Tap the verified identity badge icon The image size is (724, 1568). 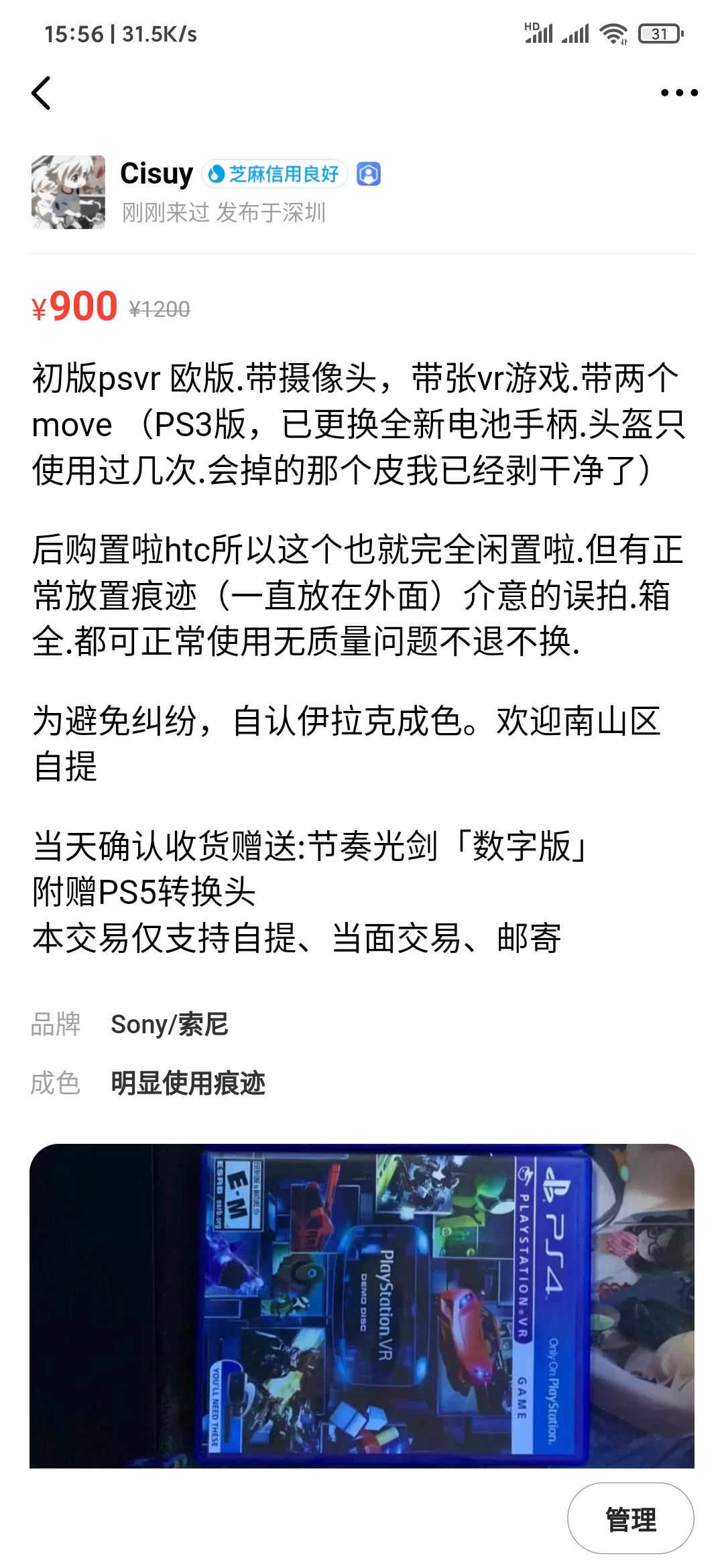point(369,174)
